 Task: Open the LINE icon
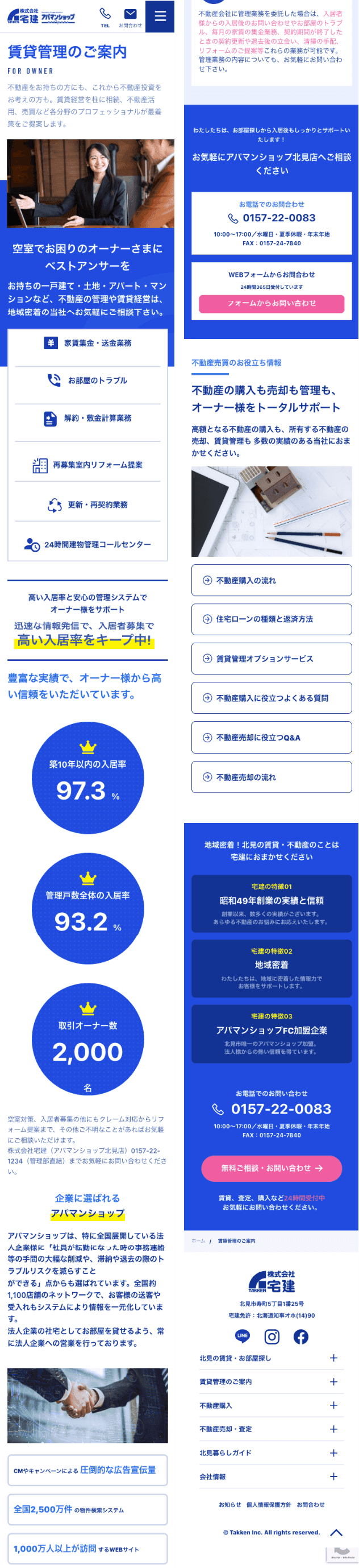point(242,1336)
